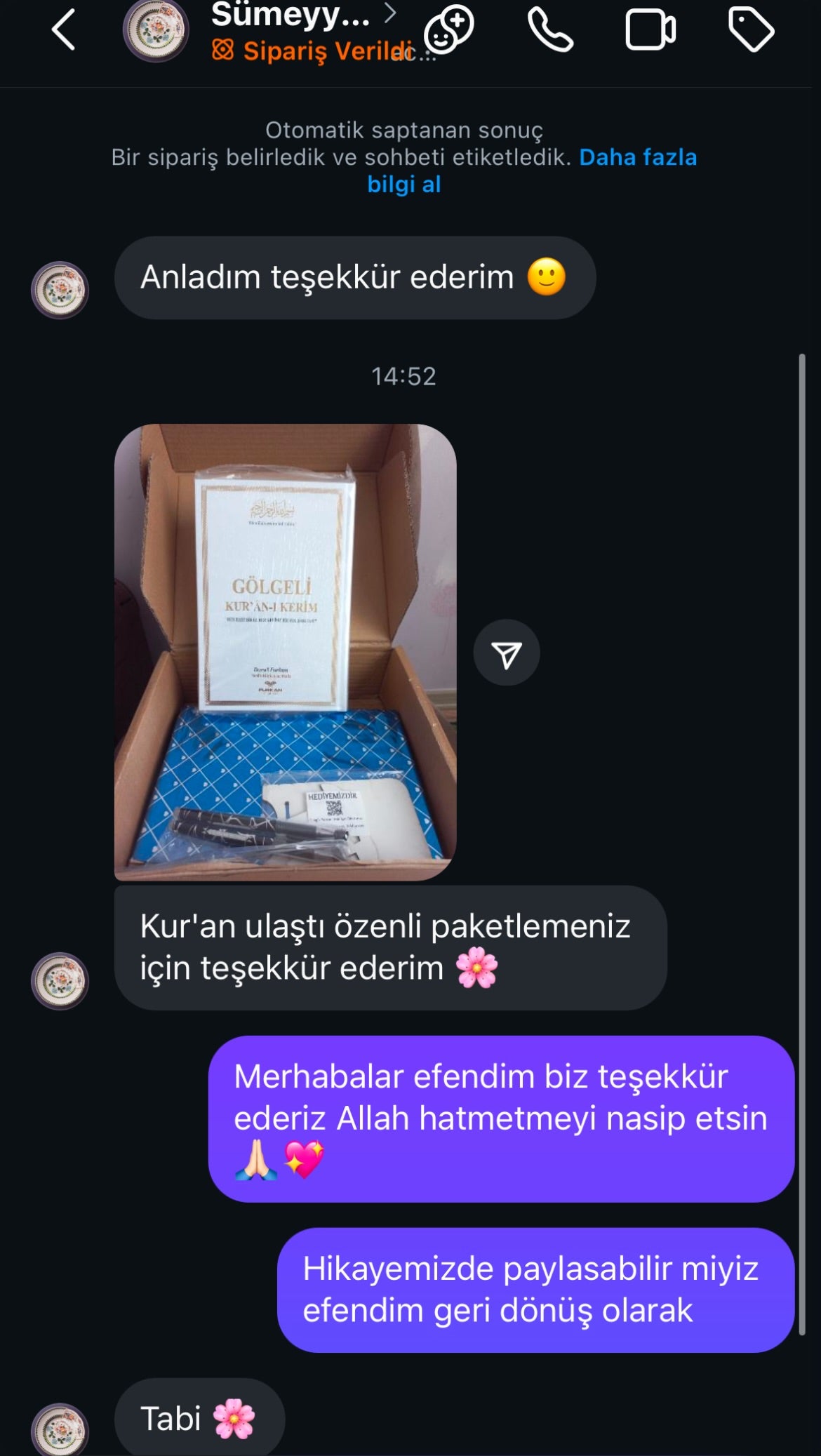Start a video call
This screenshot has width=821, height=1456.
pyautogui.click(x=650, y=30)
